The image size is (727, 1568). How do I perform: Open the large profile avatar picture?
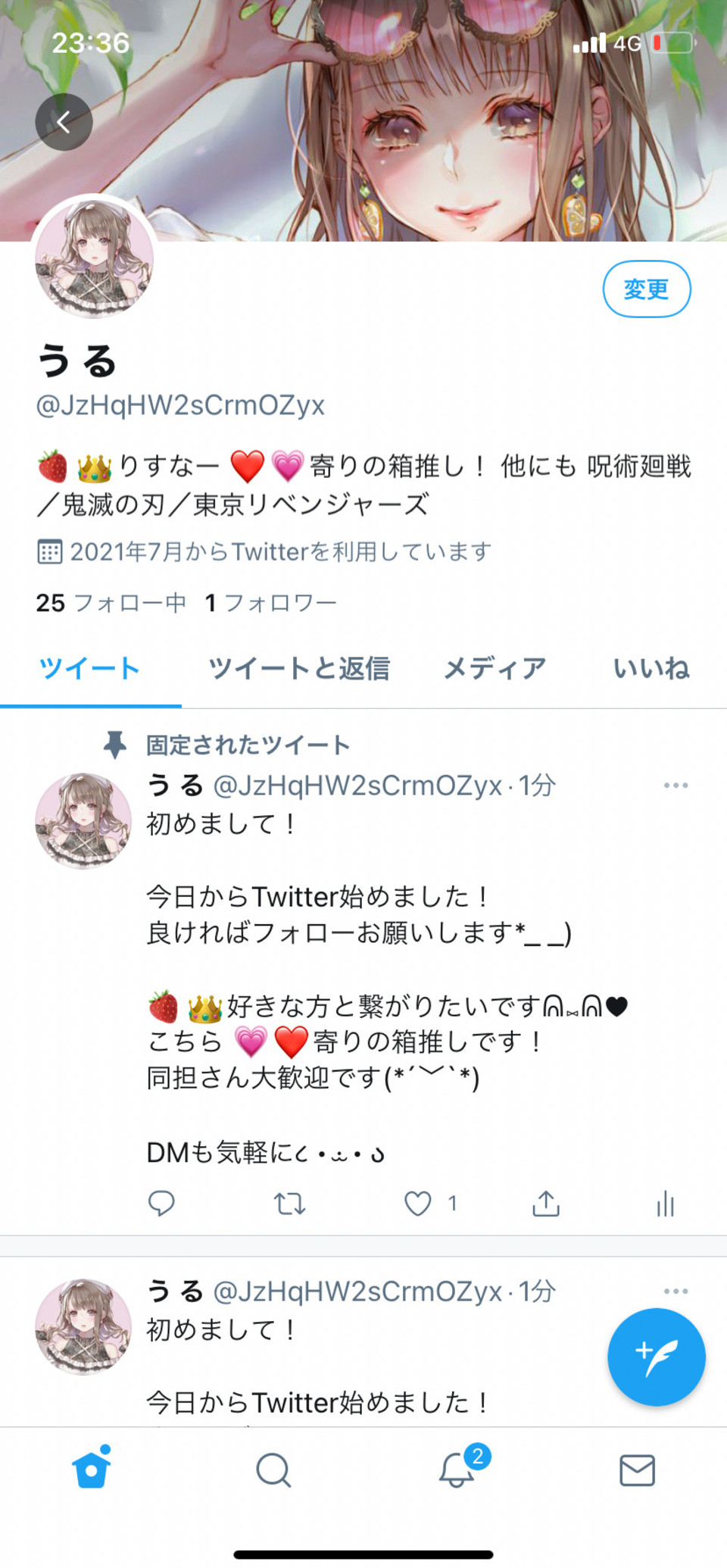click(95, 258)
